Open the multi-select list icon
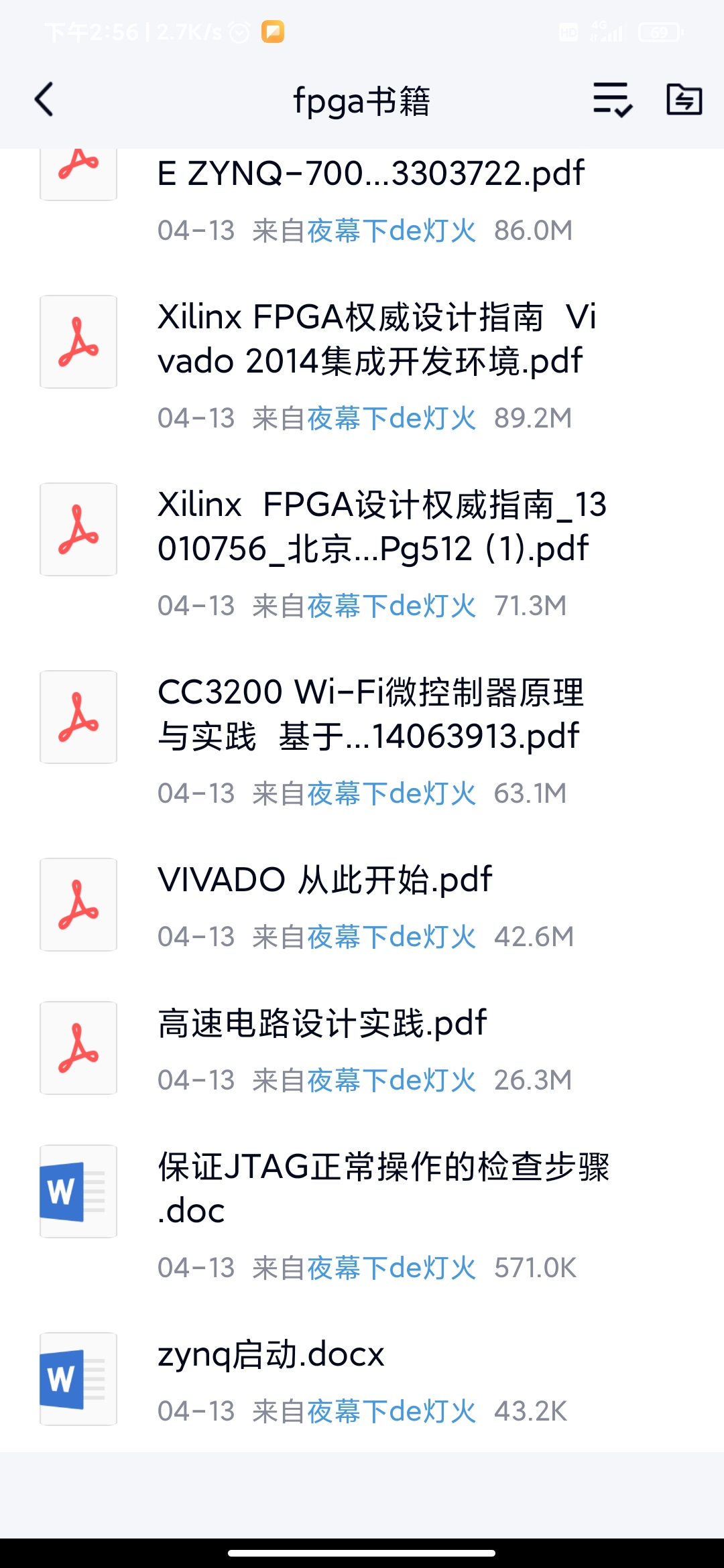 click(x=612, y=101)
